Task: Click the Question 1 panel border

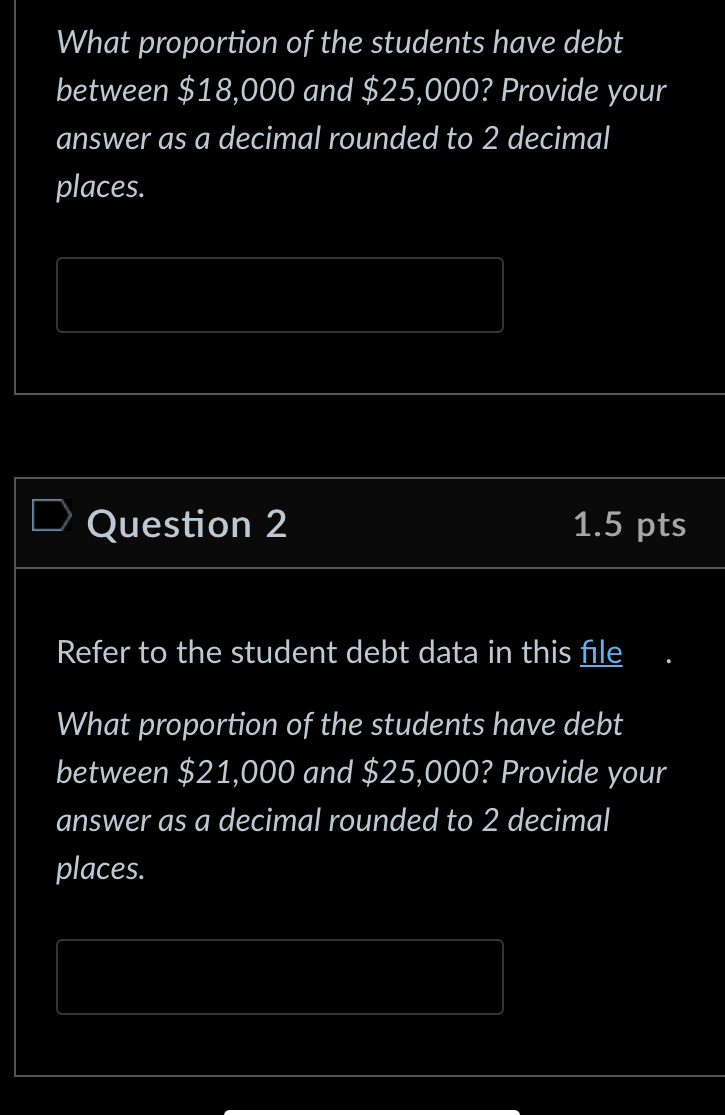Action: coord(16,200)
